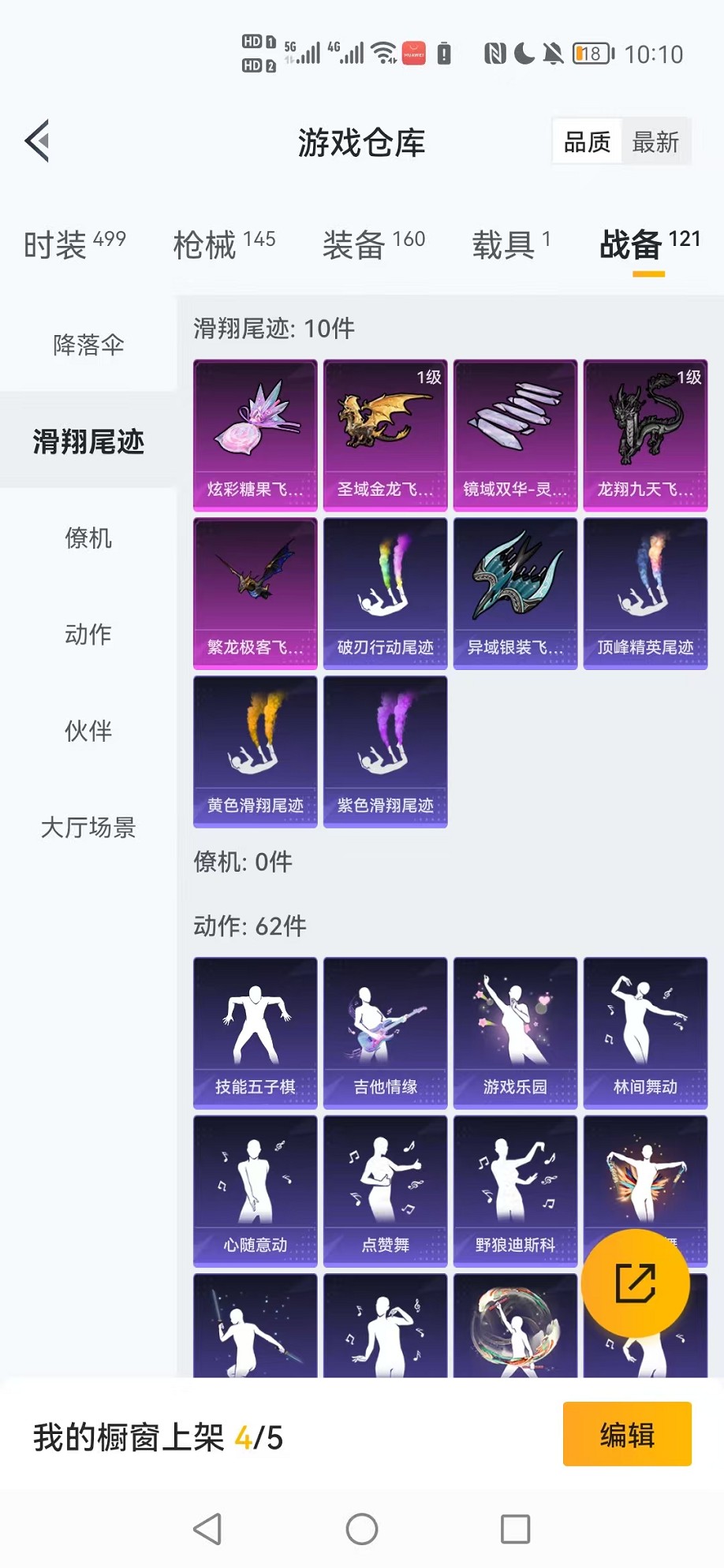
Task: Open the 装备 tab
Action: pyautogui.click(x=373, y=244)
